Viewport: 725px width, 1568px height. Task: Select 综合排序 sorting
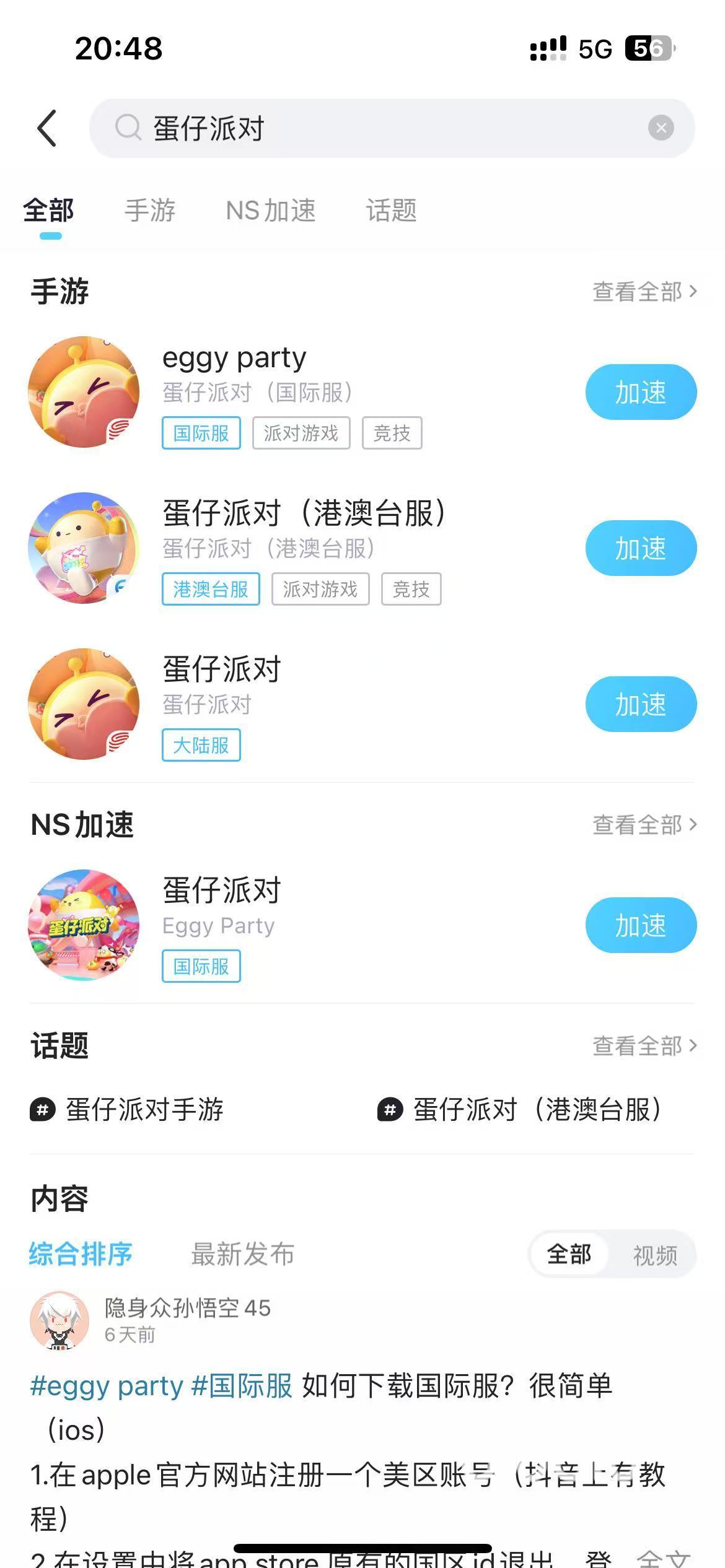click(81, 1254)
